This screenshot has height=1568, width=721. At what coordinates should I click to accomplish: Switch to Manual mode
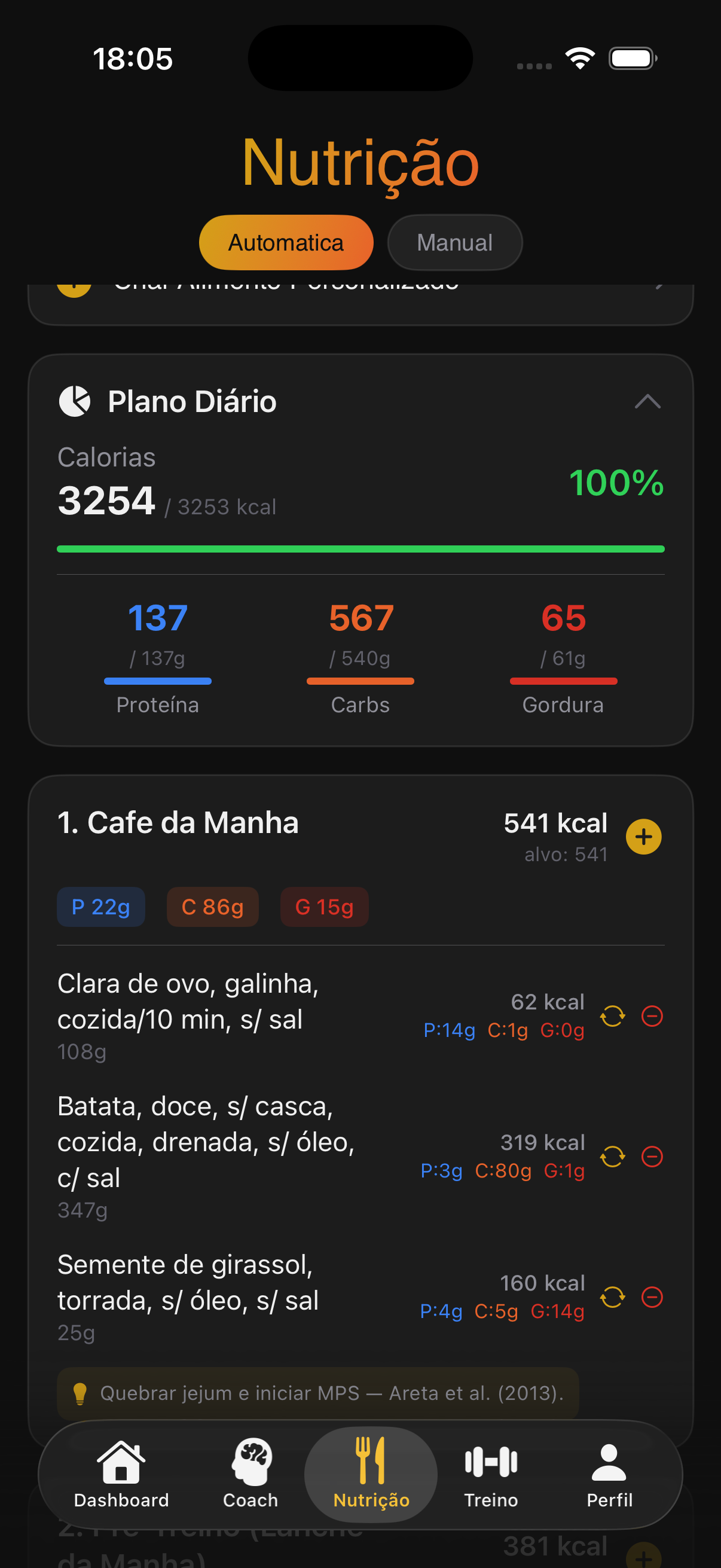(454, 242)
